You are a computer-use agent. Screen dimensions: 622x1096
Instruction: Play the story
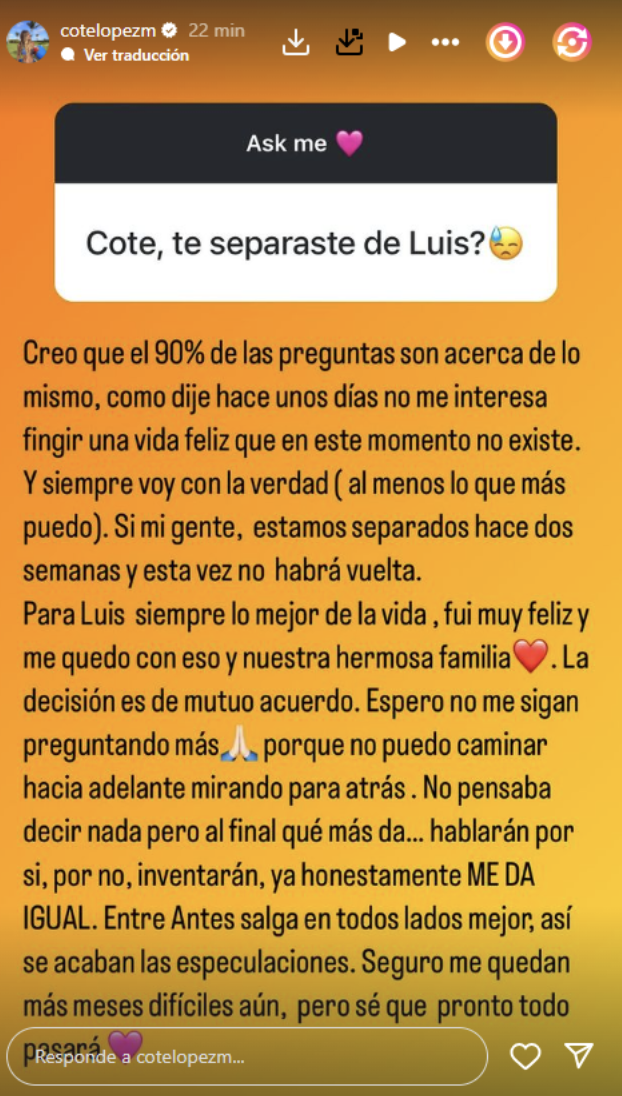tap(397, 42)
